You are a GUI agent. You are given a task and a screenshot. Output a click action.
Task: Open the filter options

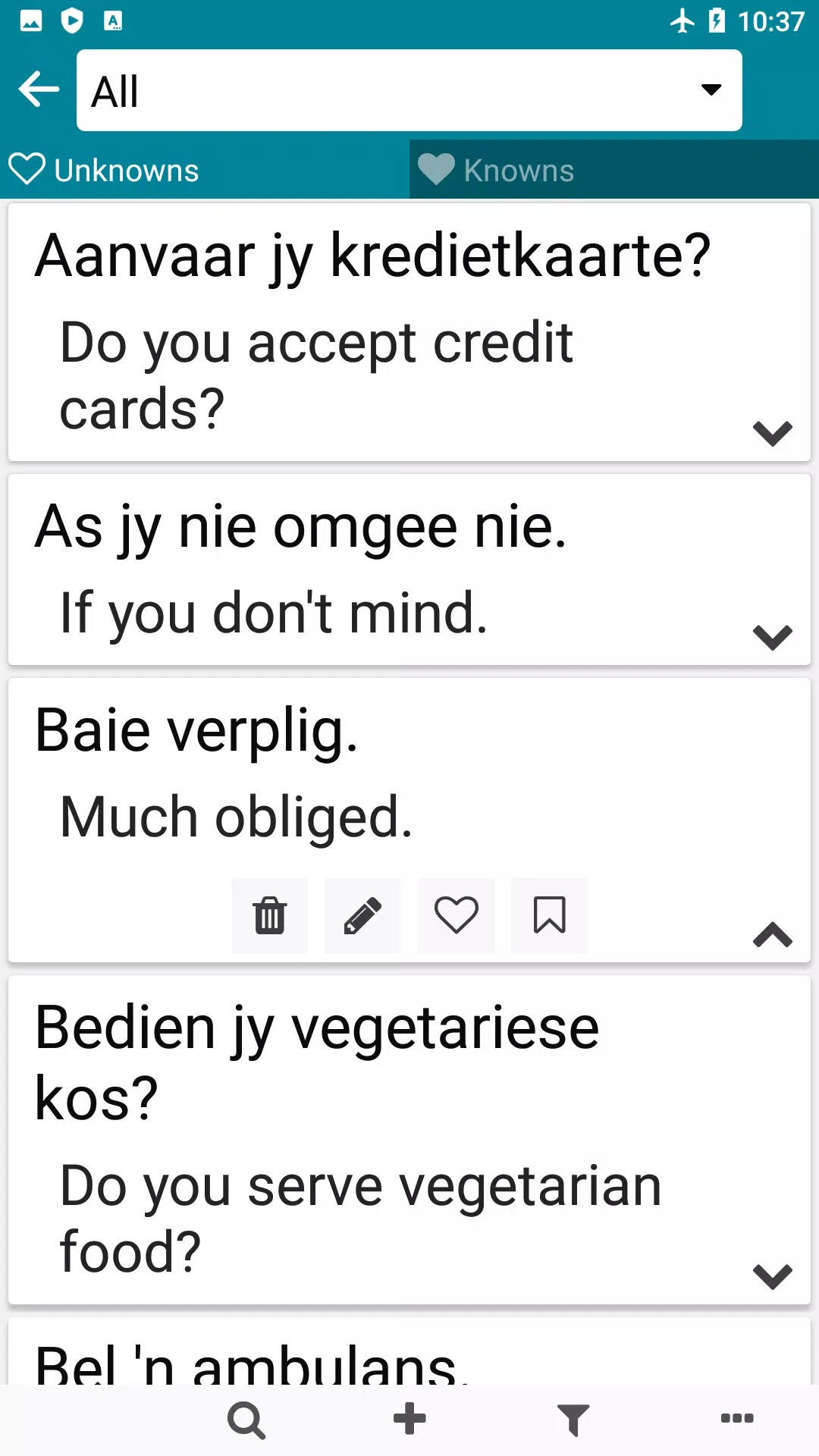coord(573,1420)
